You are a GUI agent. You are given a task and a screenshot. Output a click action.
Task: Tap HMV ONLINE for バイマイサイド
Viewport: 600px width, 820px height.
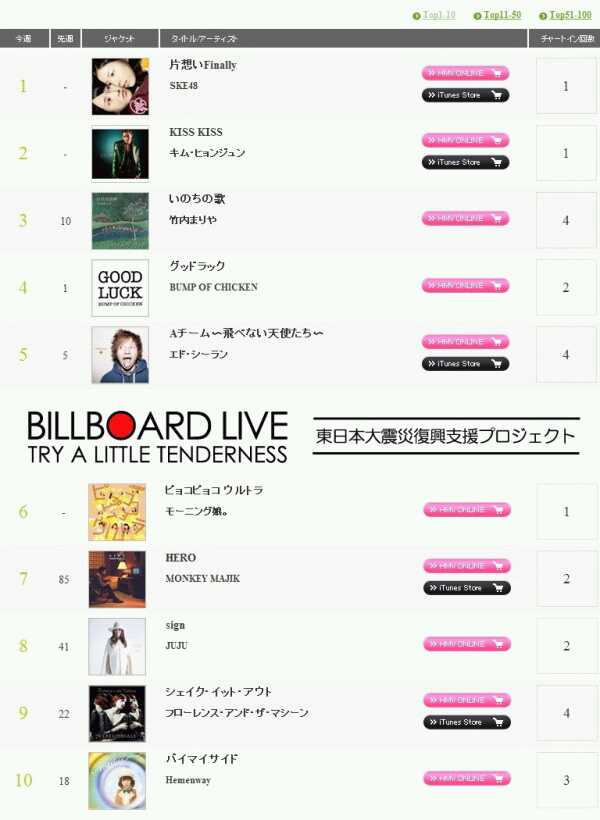click(466, 778)
